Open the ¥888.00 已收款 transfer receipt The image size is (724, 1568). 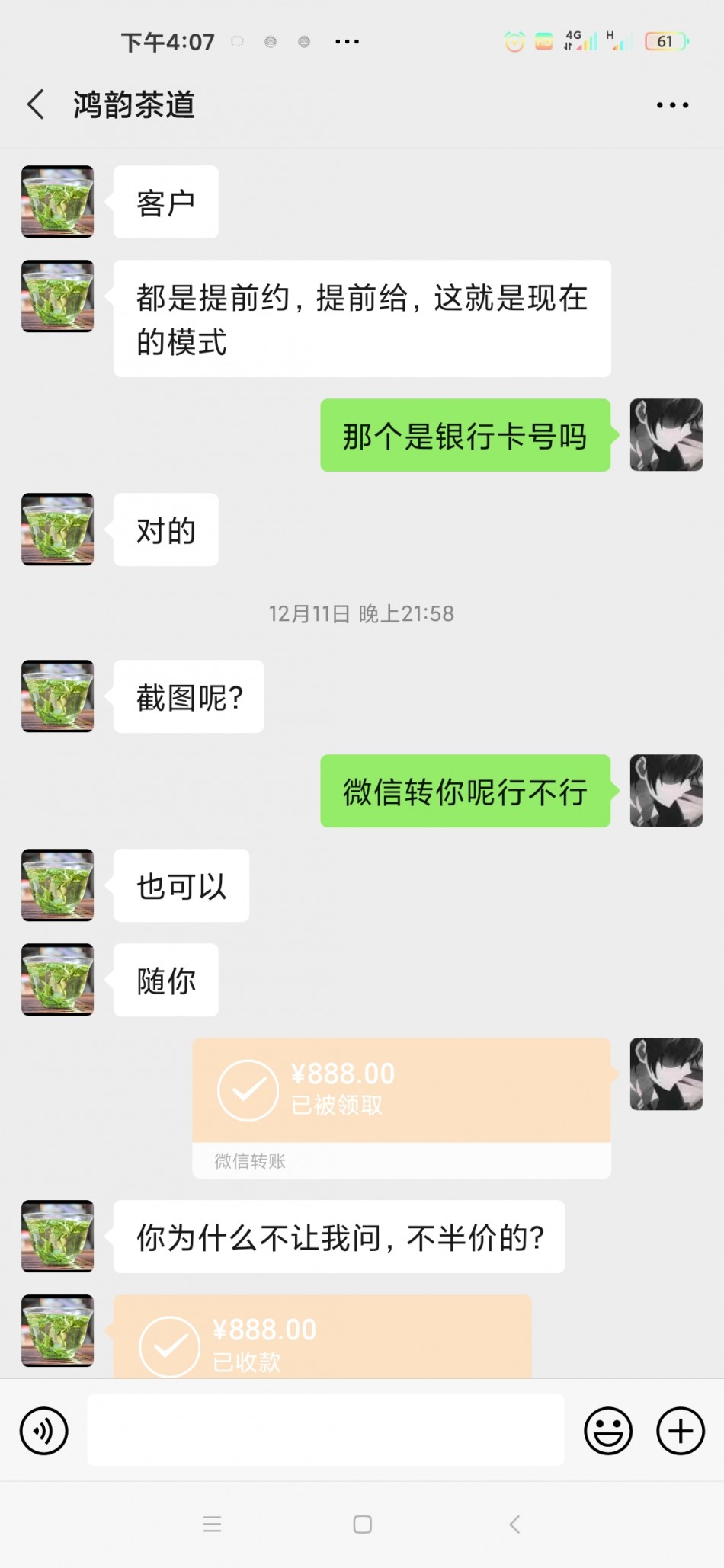(x=322, y=1341)
